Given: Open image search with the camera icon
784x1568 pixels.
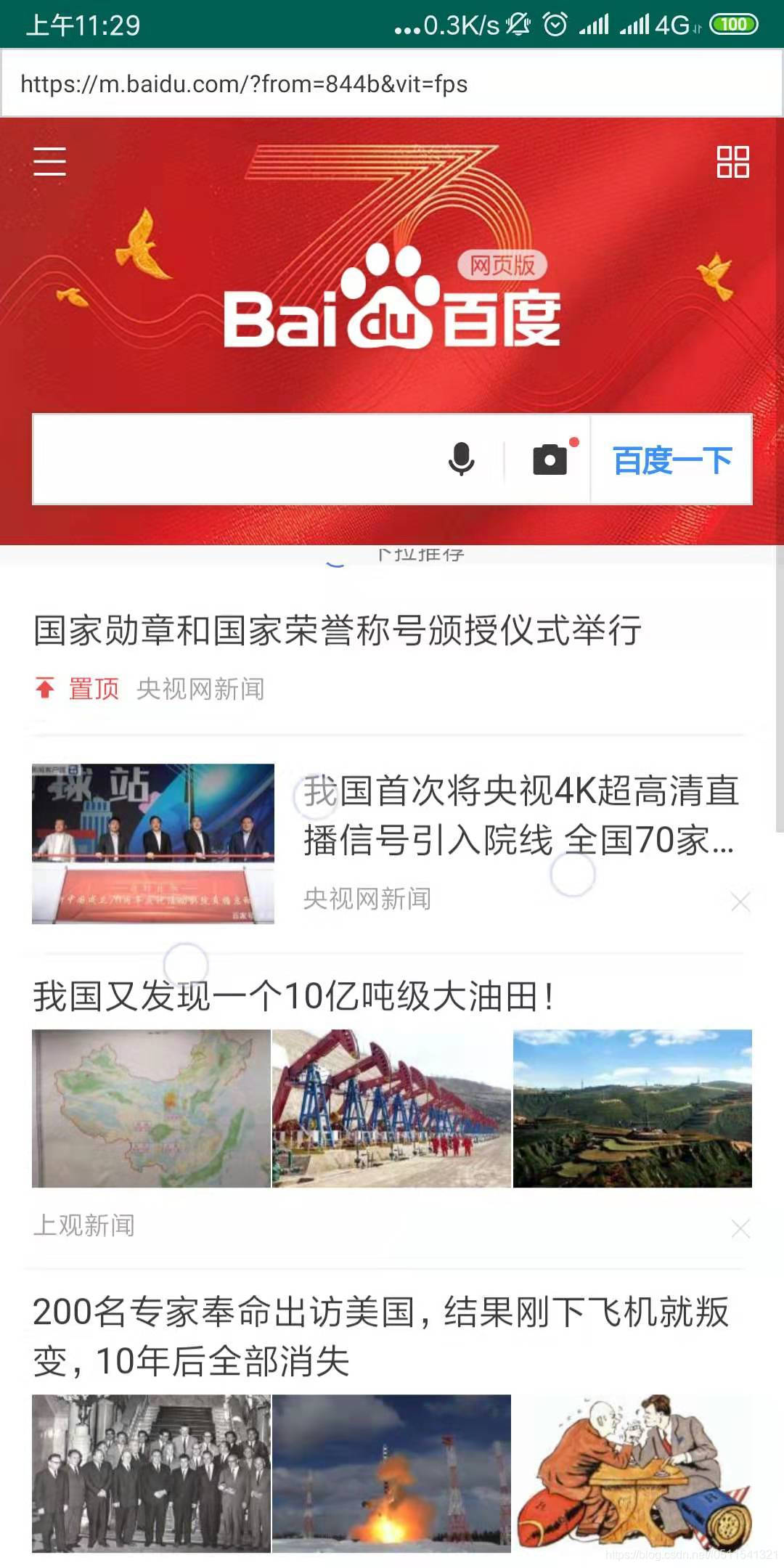Looking at the screenshot, I should click(x=550, y=459).
